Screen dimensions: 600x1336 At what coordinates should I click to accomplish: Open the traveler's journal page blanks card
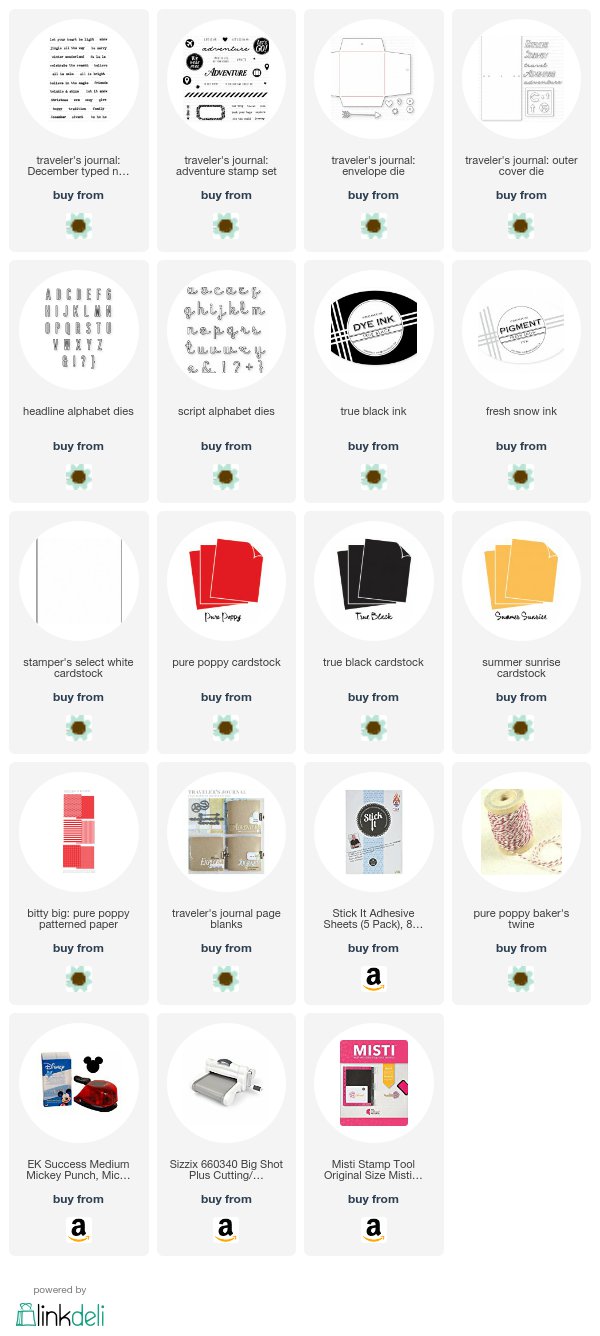click(226, 883)
